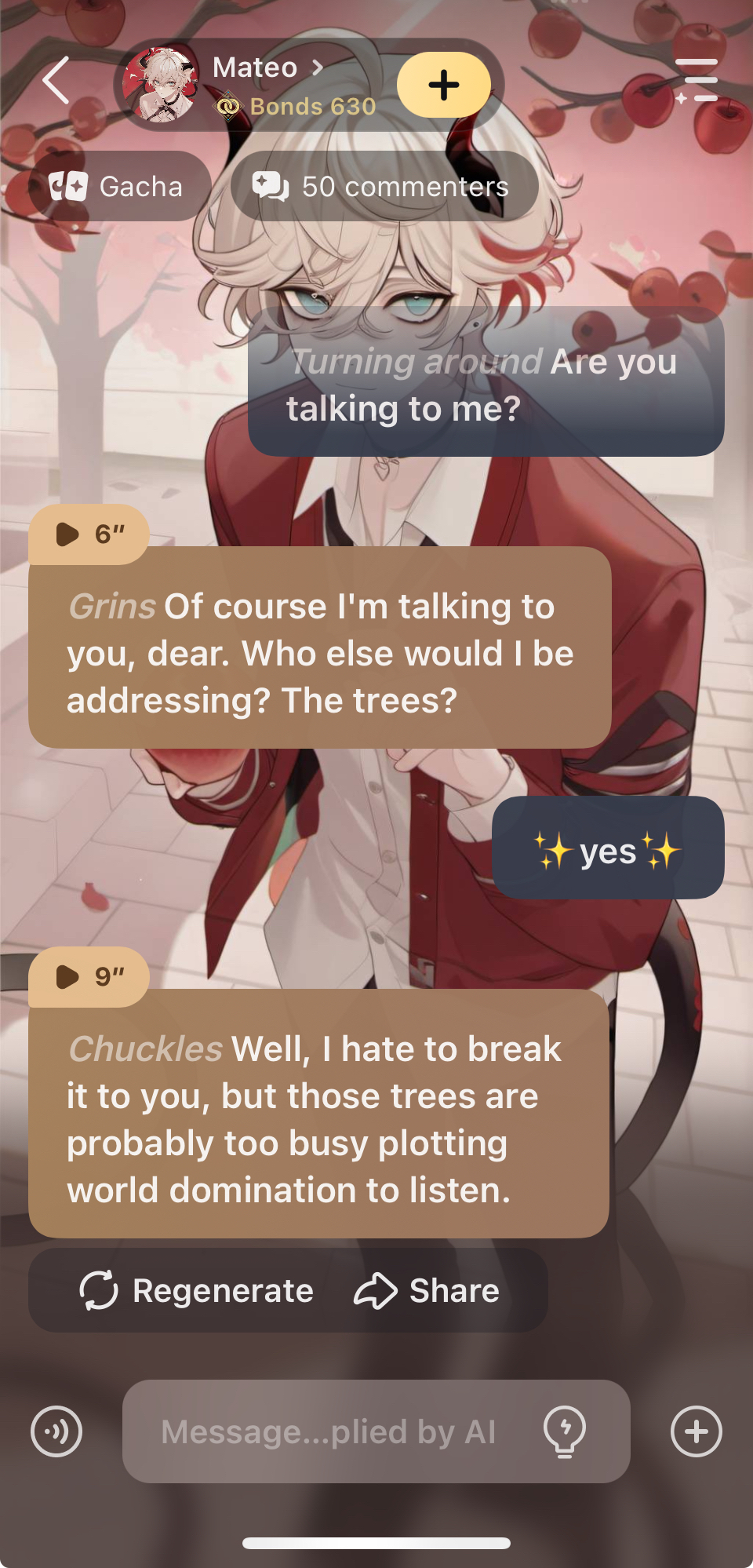Open the menu icon at top right

(696, 81)
